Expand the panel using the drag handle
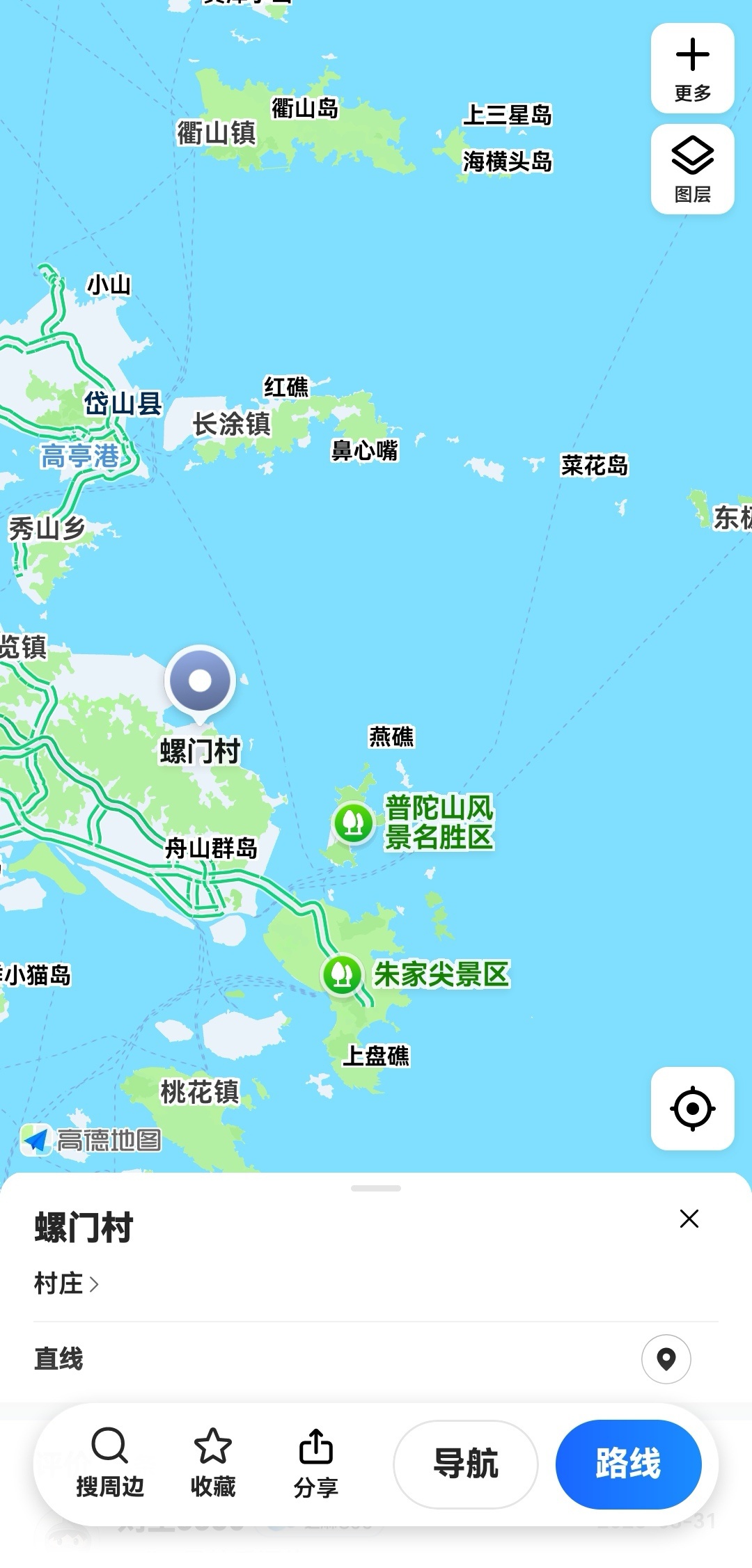Viewport: 752px width, 1568px height. point(376,1188)
